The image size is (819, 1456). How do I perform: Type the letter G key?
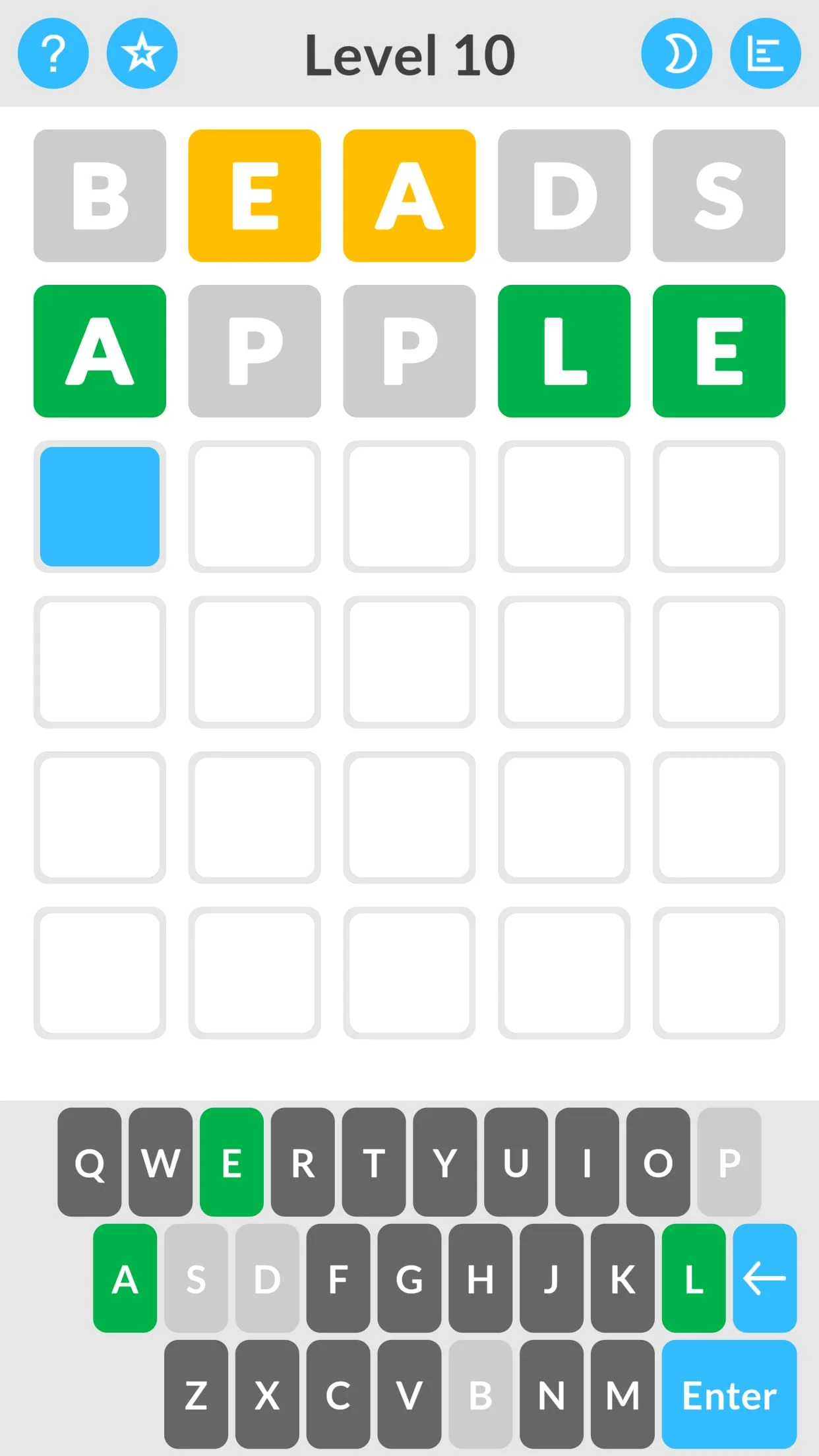coord(409,1279)
